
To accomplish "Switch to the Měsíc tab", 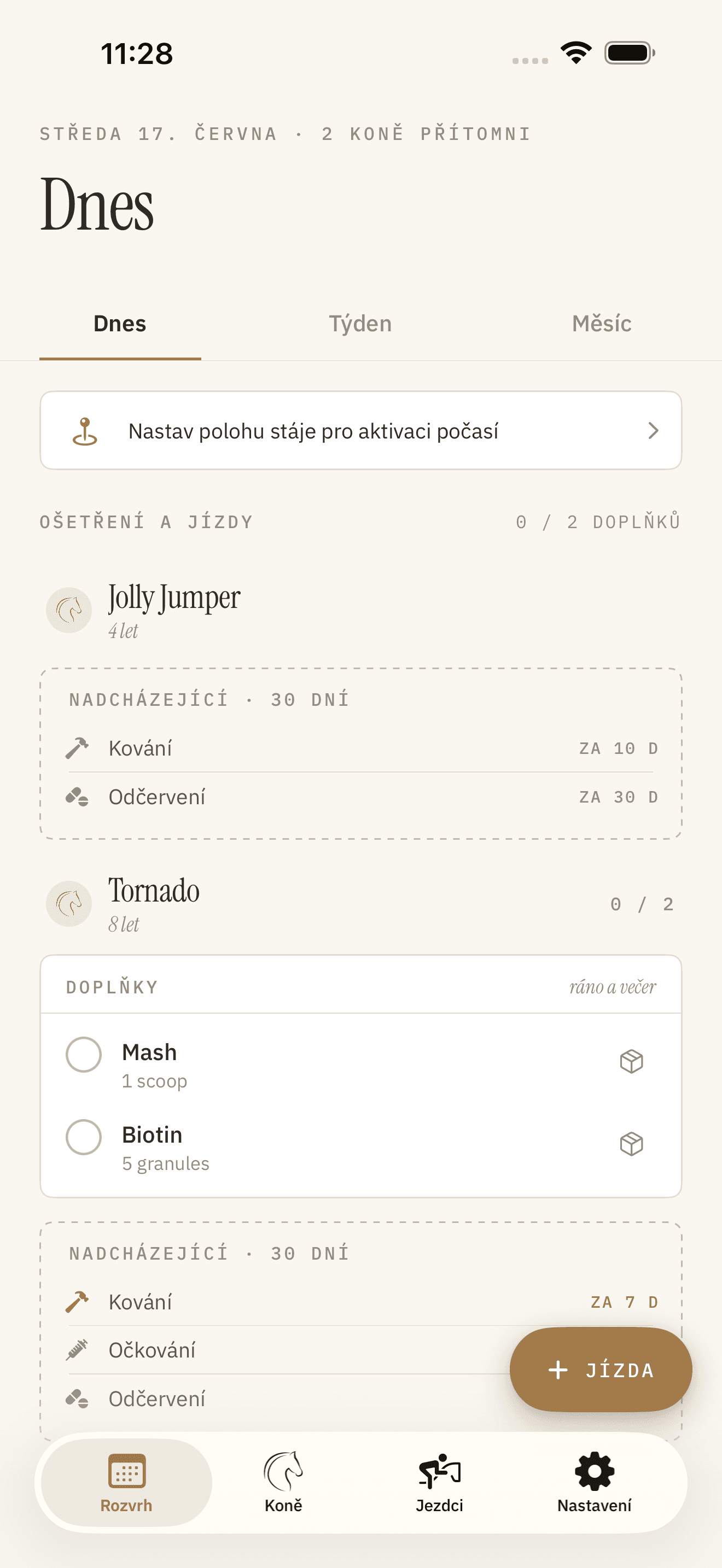I will click(x=602, y=324).
